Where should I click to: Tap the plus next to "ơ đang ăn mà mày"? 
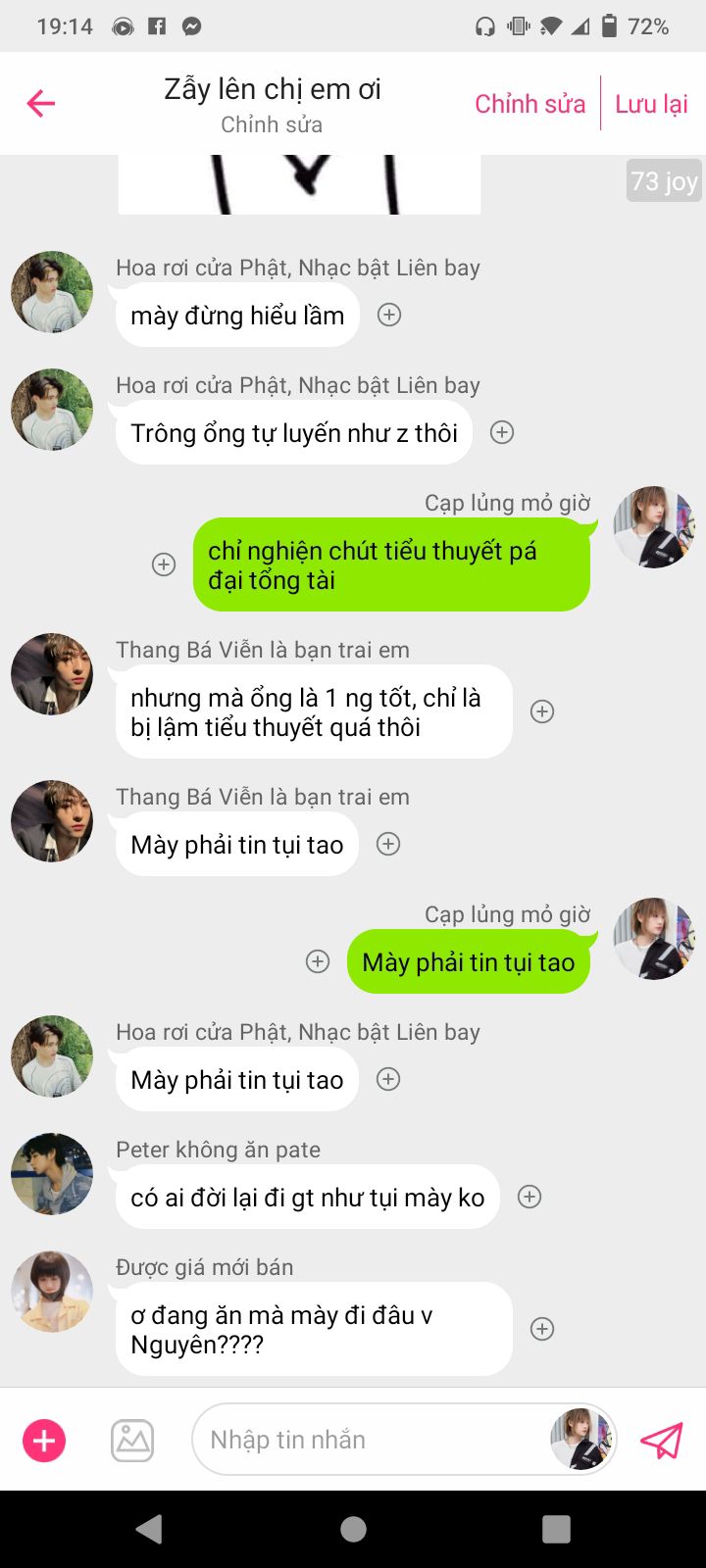(x=542, y=1329)
